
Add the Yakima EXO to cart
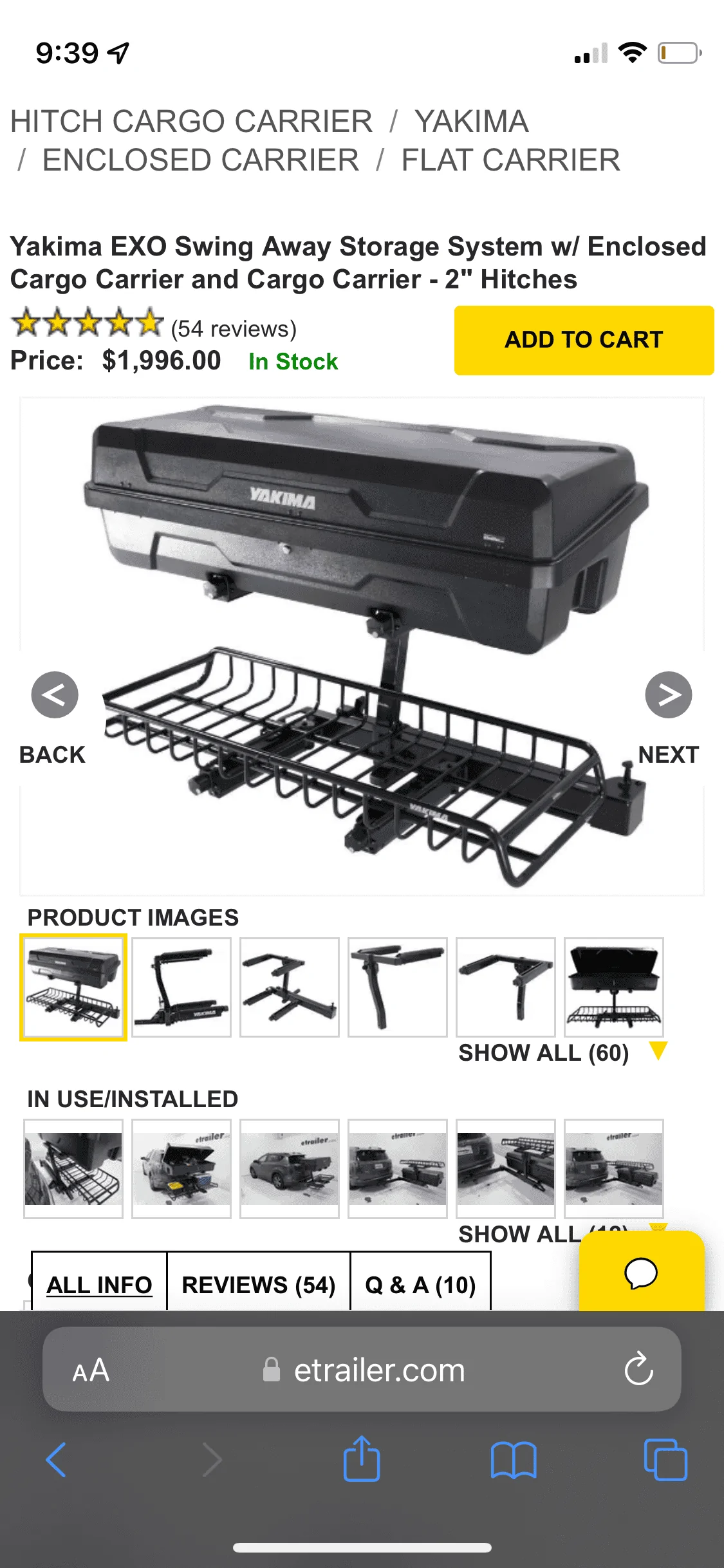584,340
